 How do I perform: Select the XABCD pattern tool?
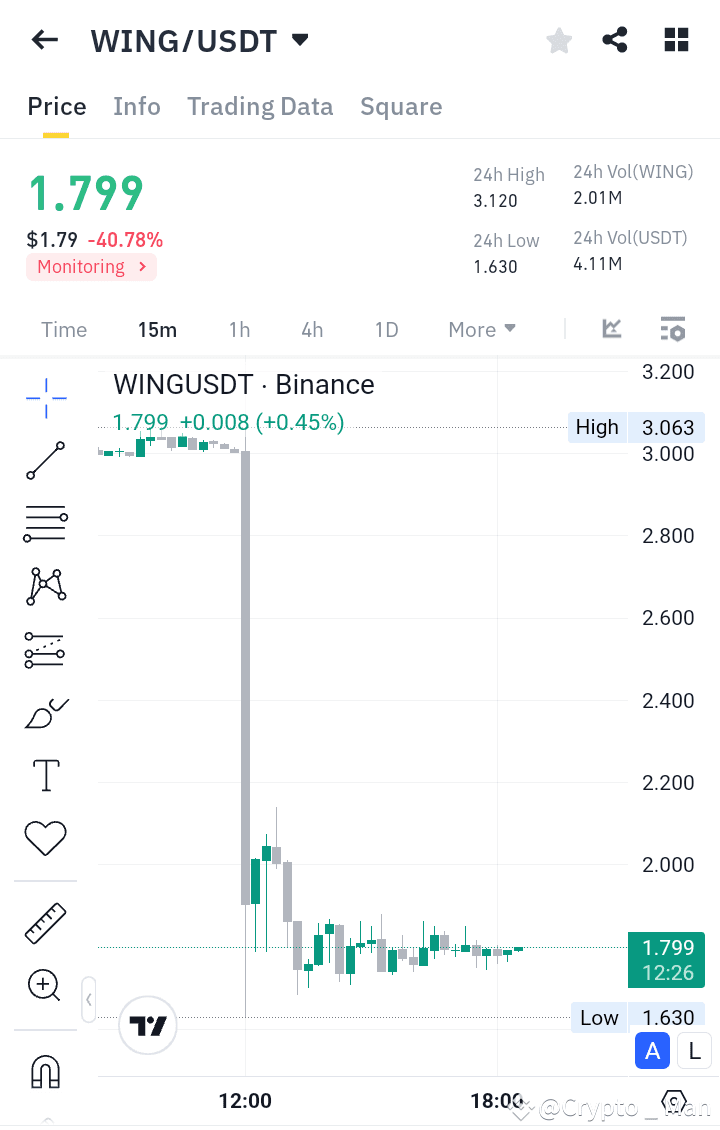click(45, 586)
